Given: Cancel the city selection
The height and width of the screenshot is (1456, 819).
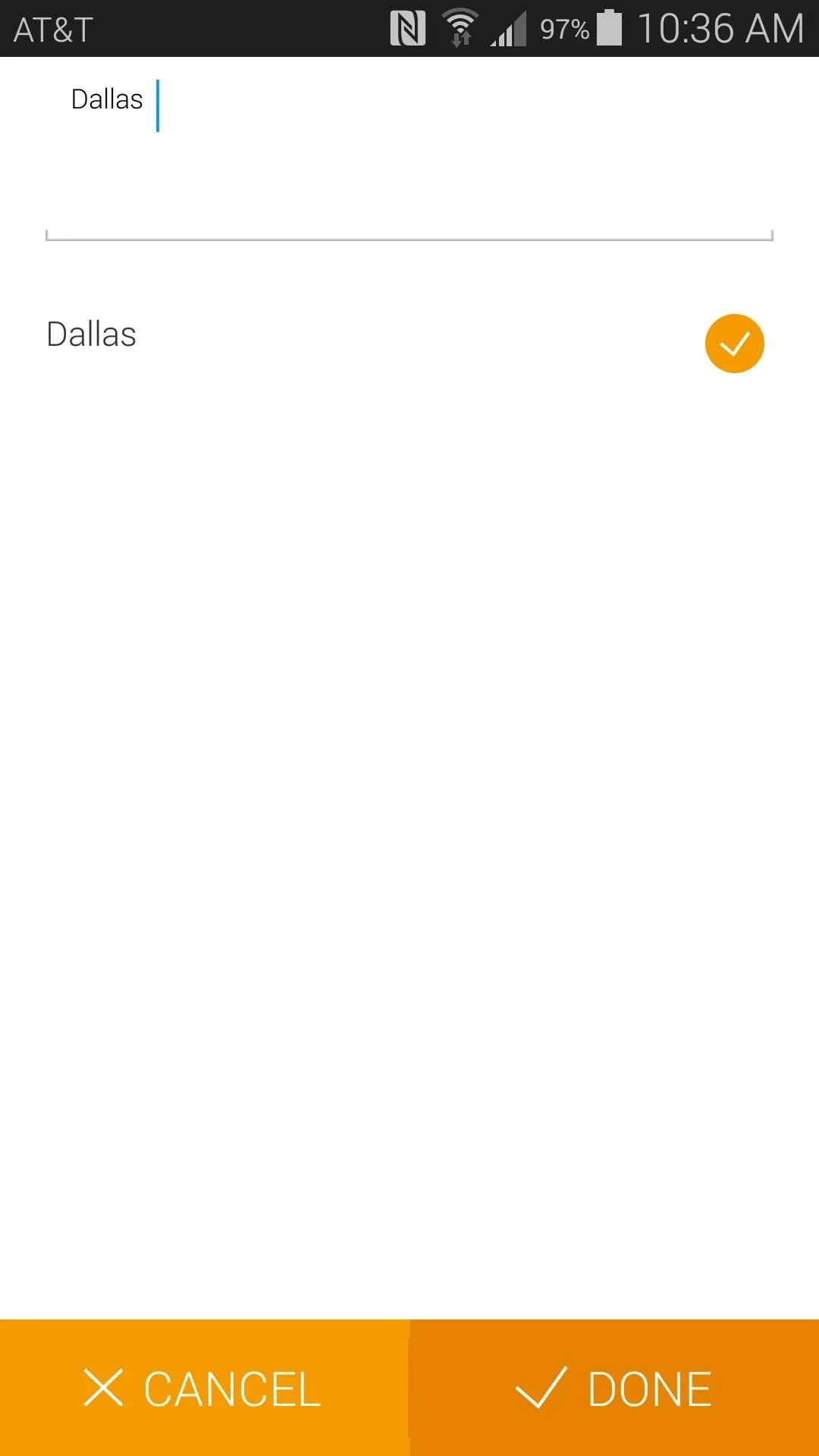Looking at the screenshot, I should click(x=204, y=1388).
